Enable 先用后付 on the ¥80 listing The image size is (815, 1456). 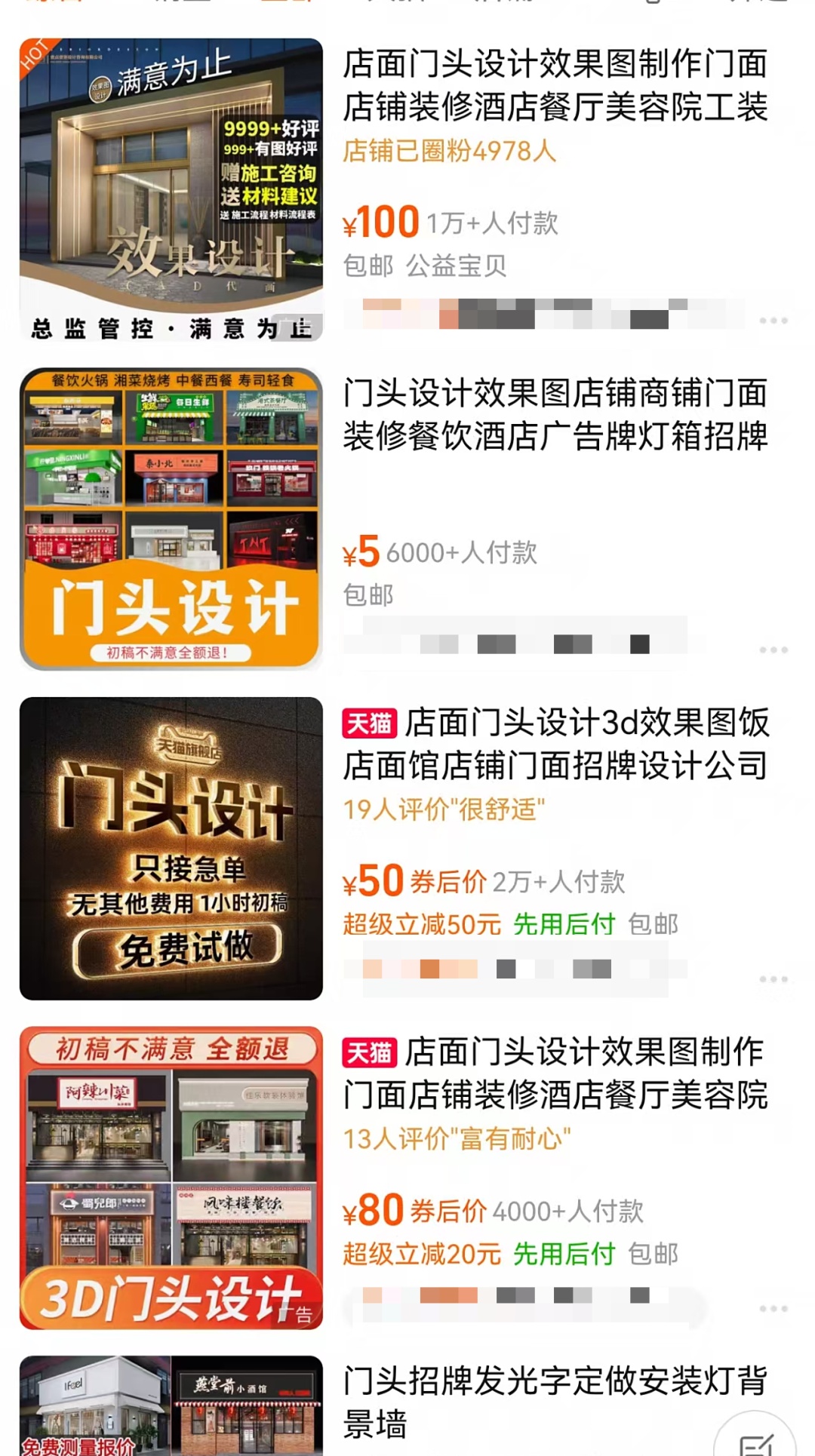[563, 1254]
